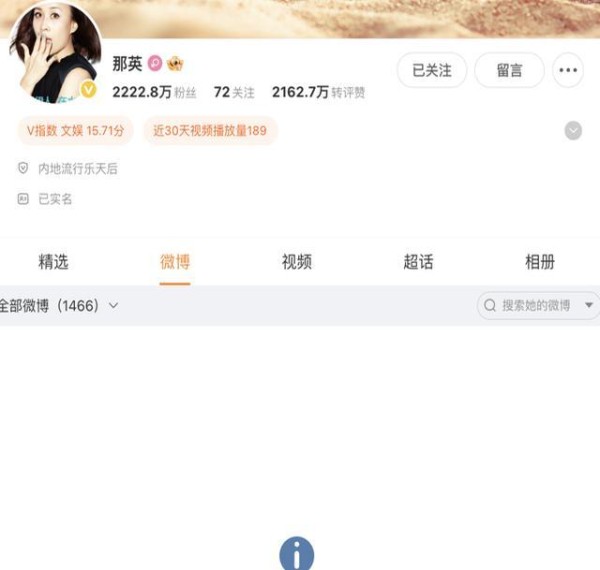Open 留言 to leave a message

tap(509, 71)
